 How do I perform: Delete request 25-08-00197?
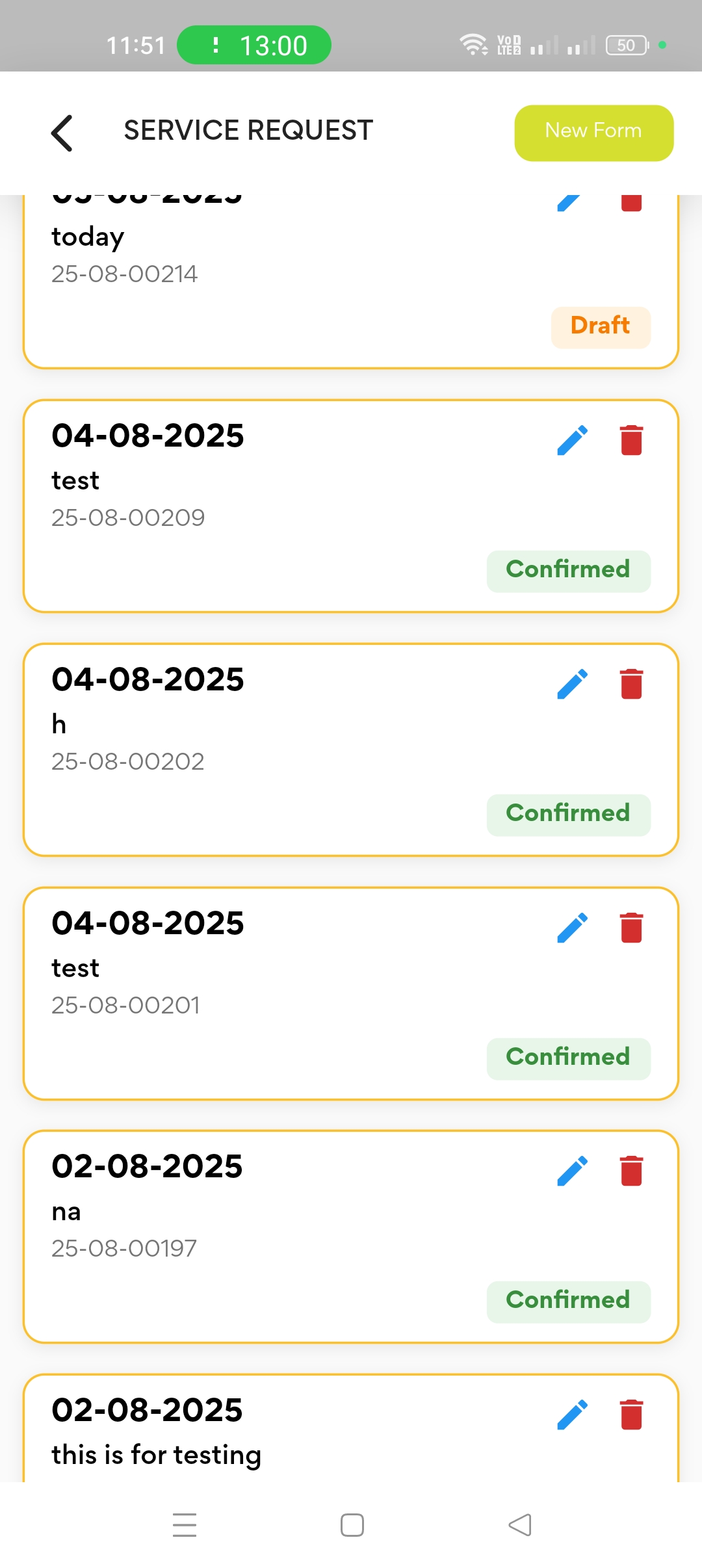coord(631,1171)
